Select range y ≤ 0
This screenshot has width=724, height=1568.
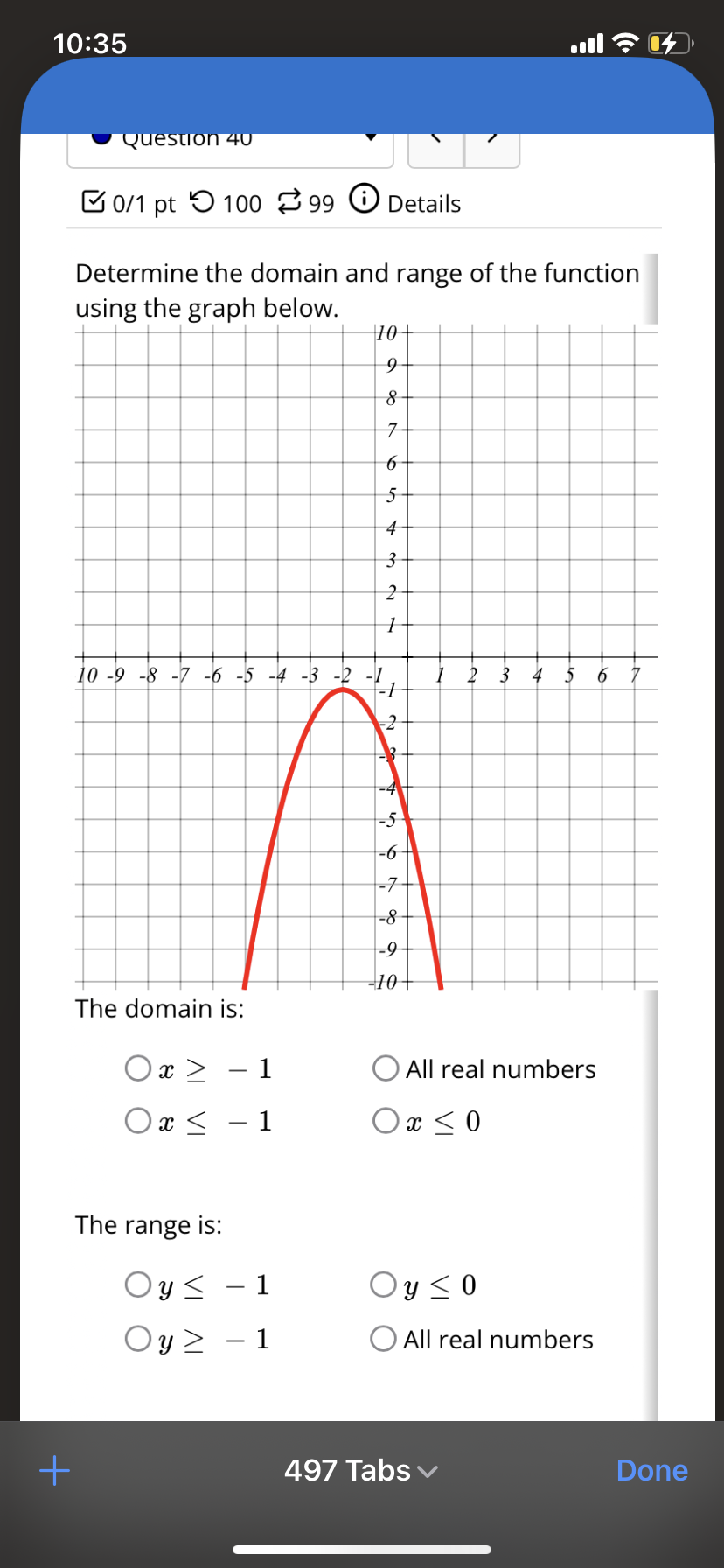pos(384,1284)
